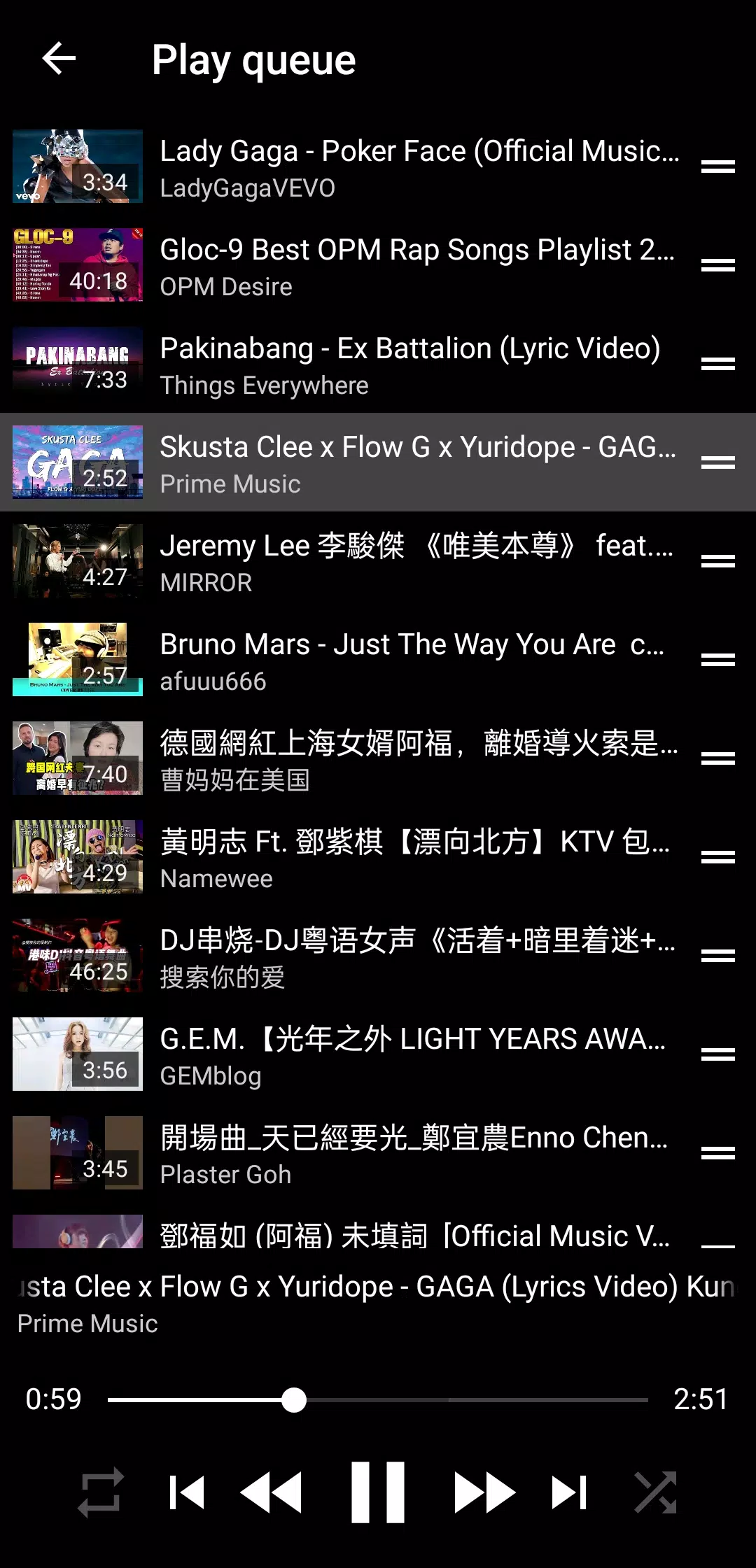Viewport: 756px width, 1568px height.
Task: Tap the reorder handle for Poker Face
Action: click(717, 167)
